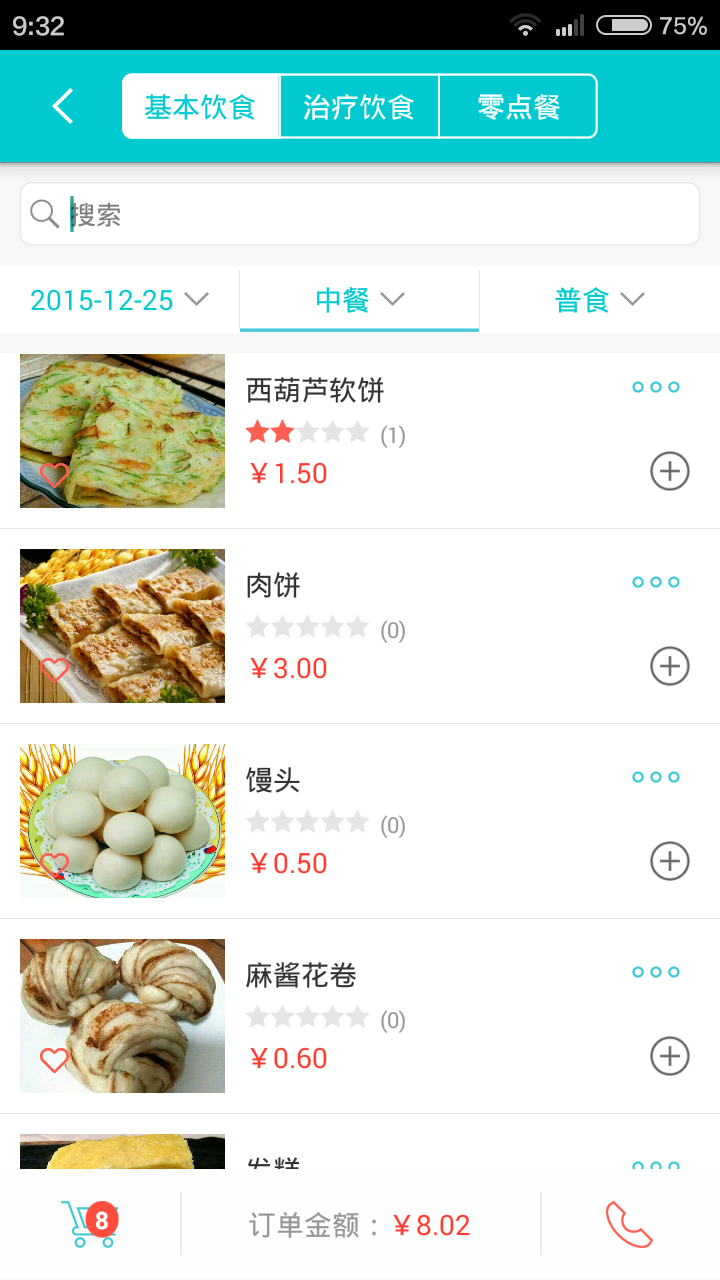Image resolution: width=720 pixels, height=1280 pixels.
Task: Add 肉饼 to the order
Action: 670,666
